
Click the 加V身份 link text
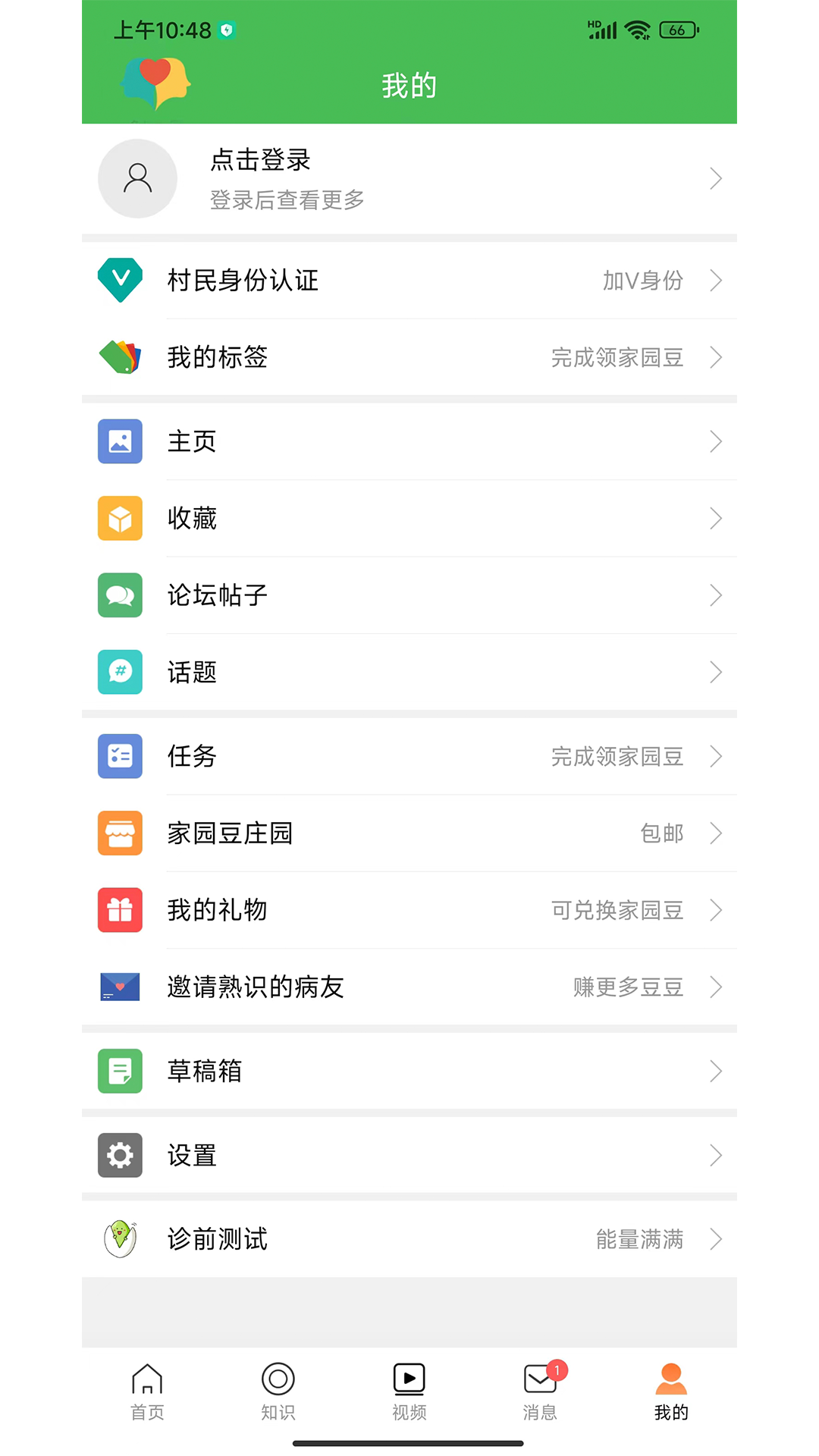pos(643,281)
